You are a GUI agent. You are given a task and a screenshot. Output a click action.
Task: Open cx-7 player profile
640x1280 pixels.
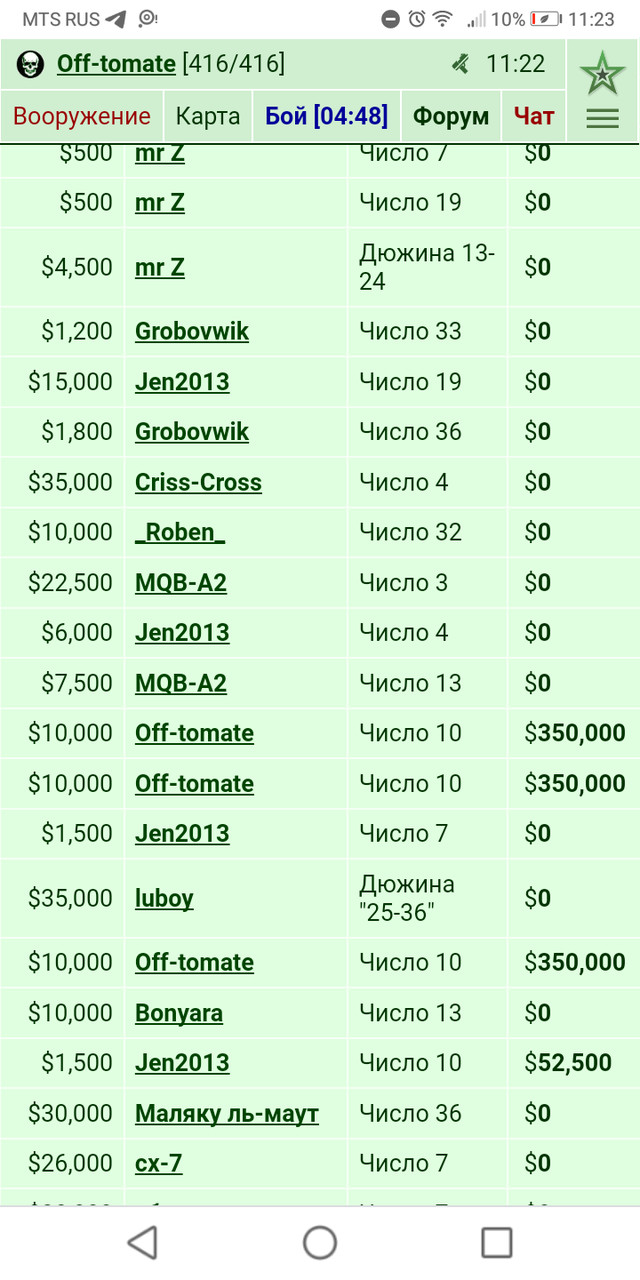pos(159,1163)
